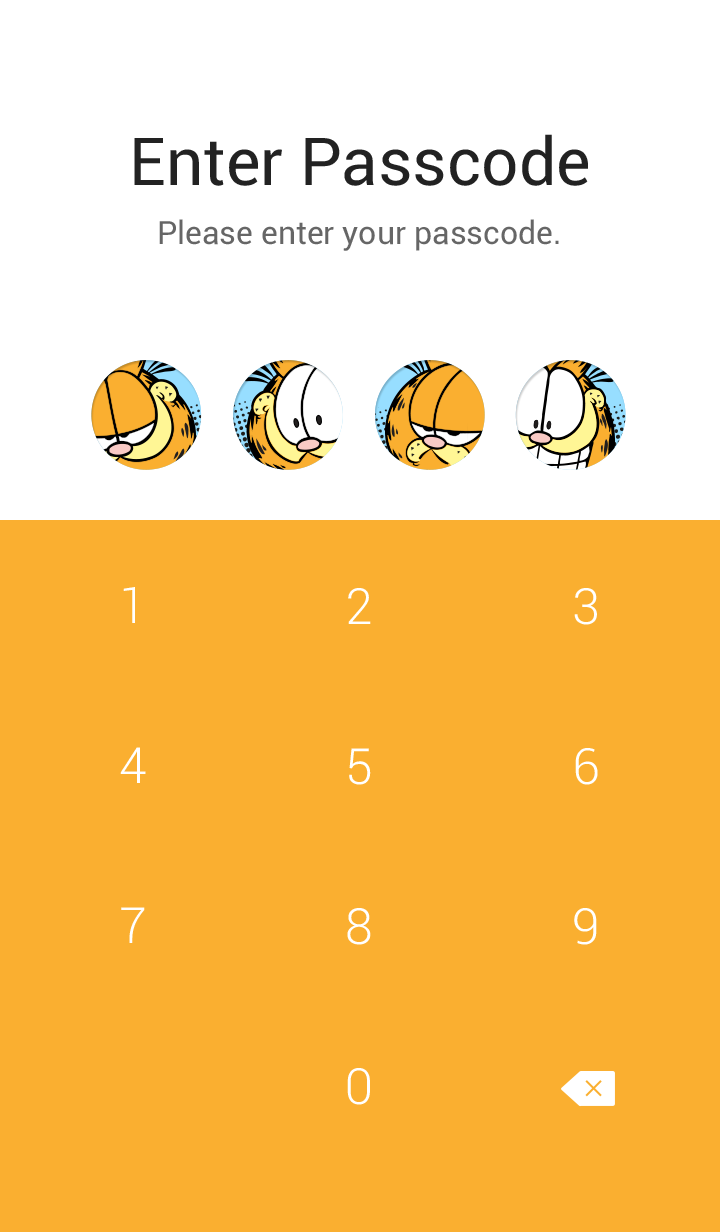The width and height of the screenshot is (720, 1232).
Task: Tap the number 2 key
Action: (359, 606)
